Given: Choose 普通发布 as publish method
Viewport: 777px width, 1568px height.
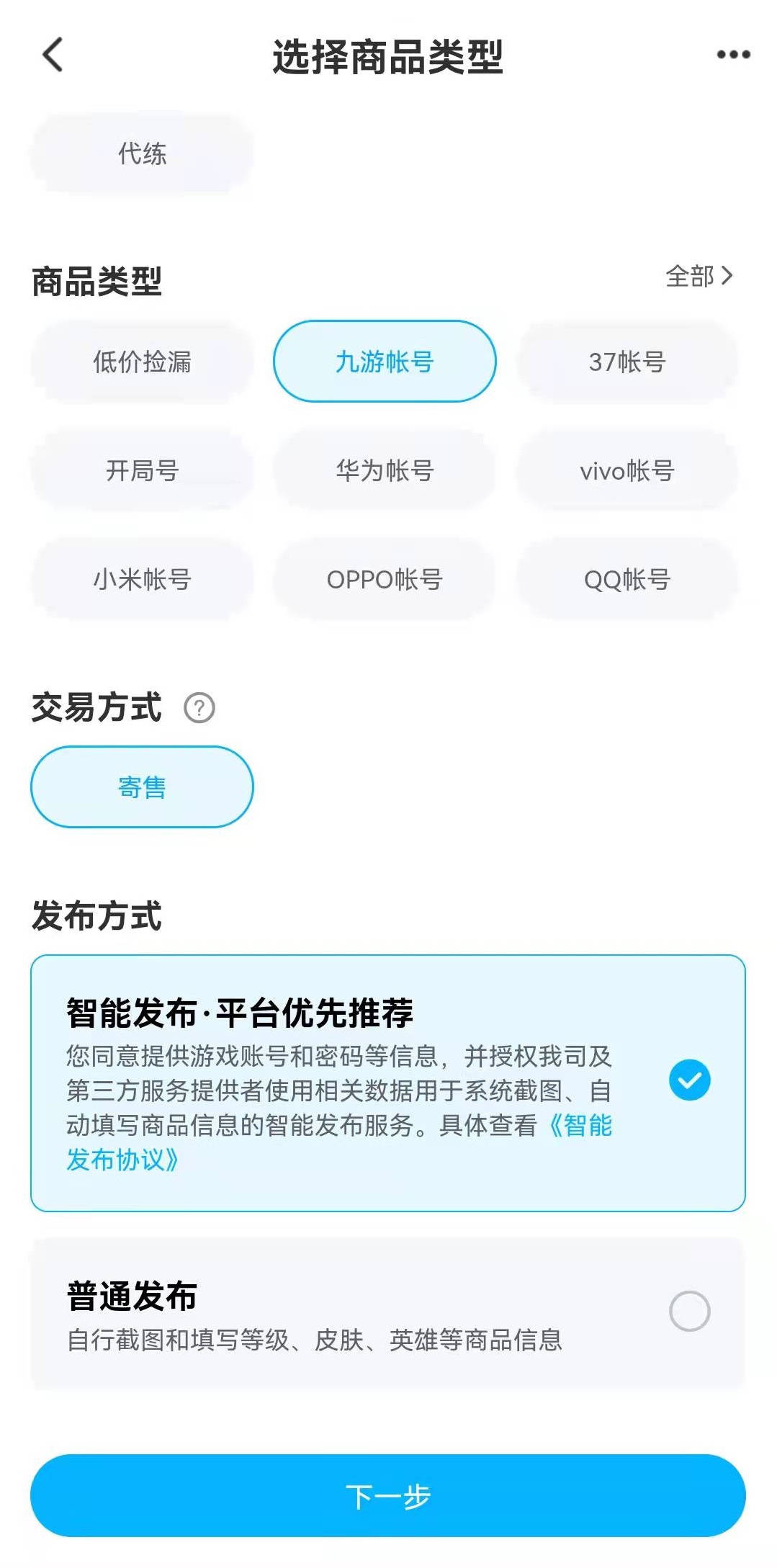Looking at the screenshot, I should pos(688,1311).
